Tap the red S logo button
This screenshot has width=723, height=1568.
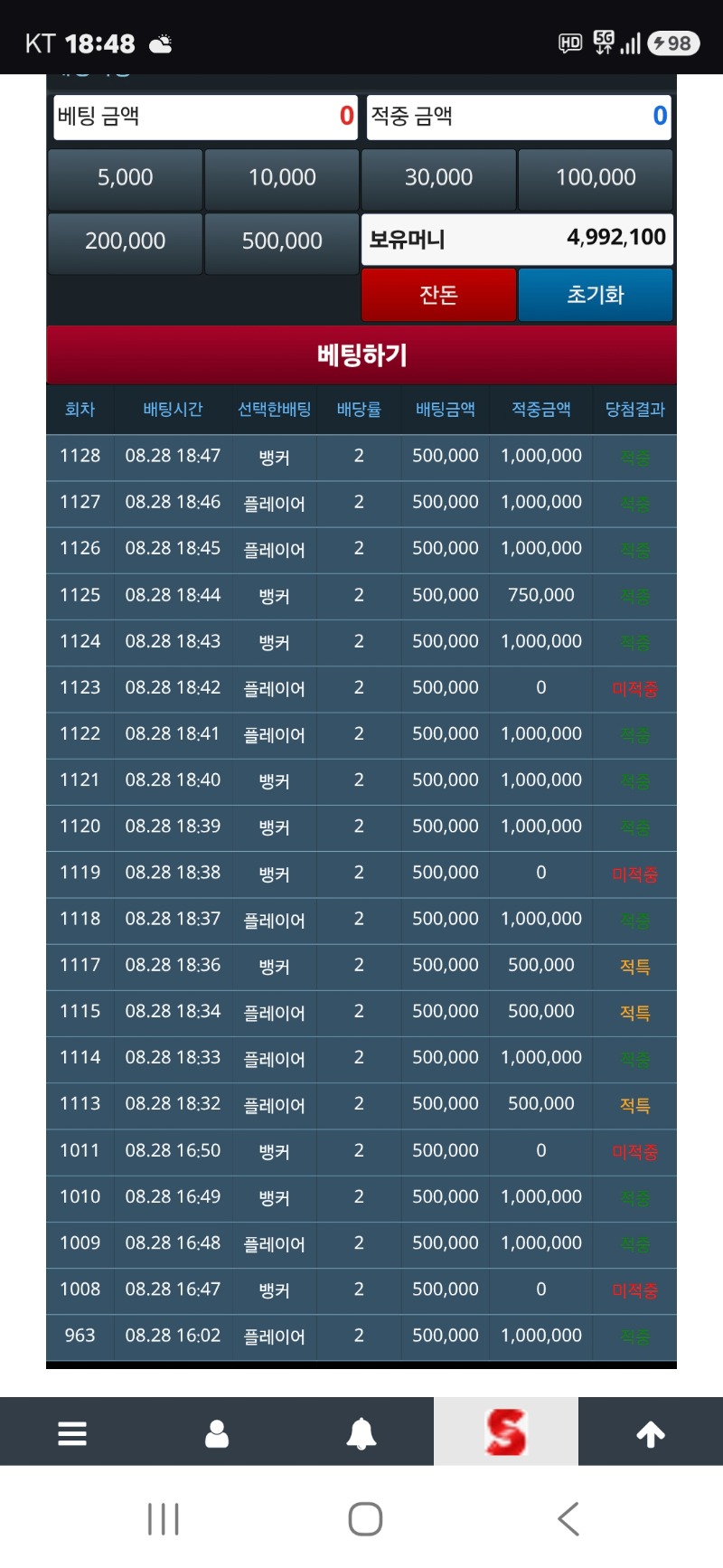click(506, 1433)
